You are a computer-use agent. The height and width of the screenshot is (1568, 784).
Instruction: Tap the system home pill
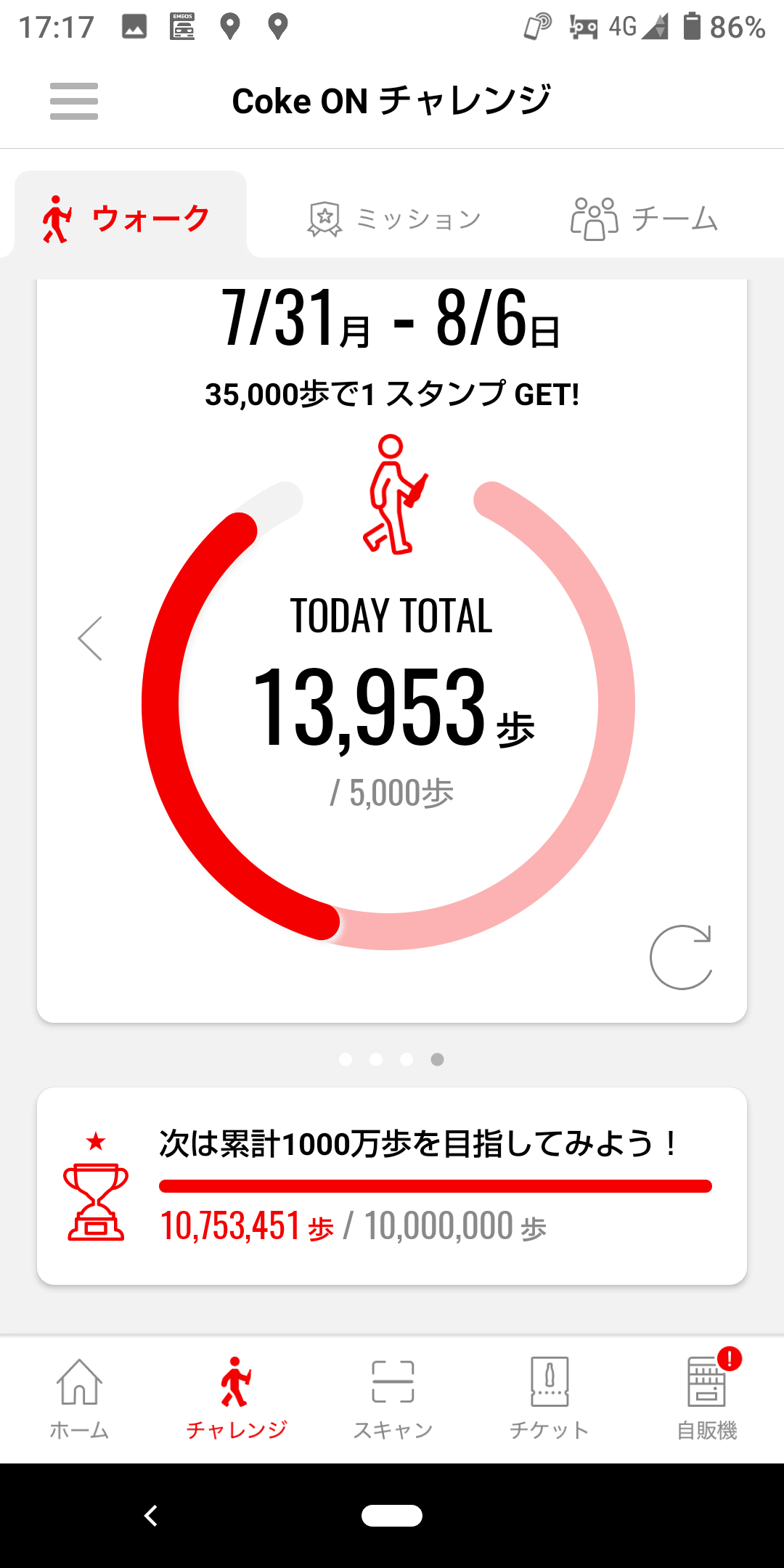pos(392,1516)
